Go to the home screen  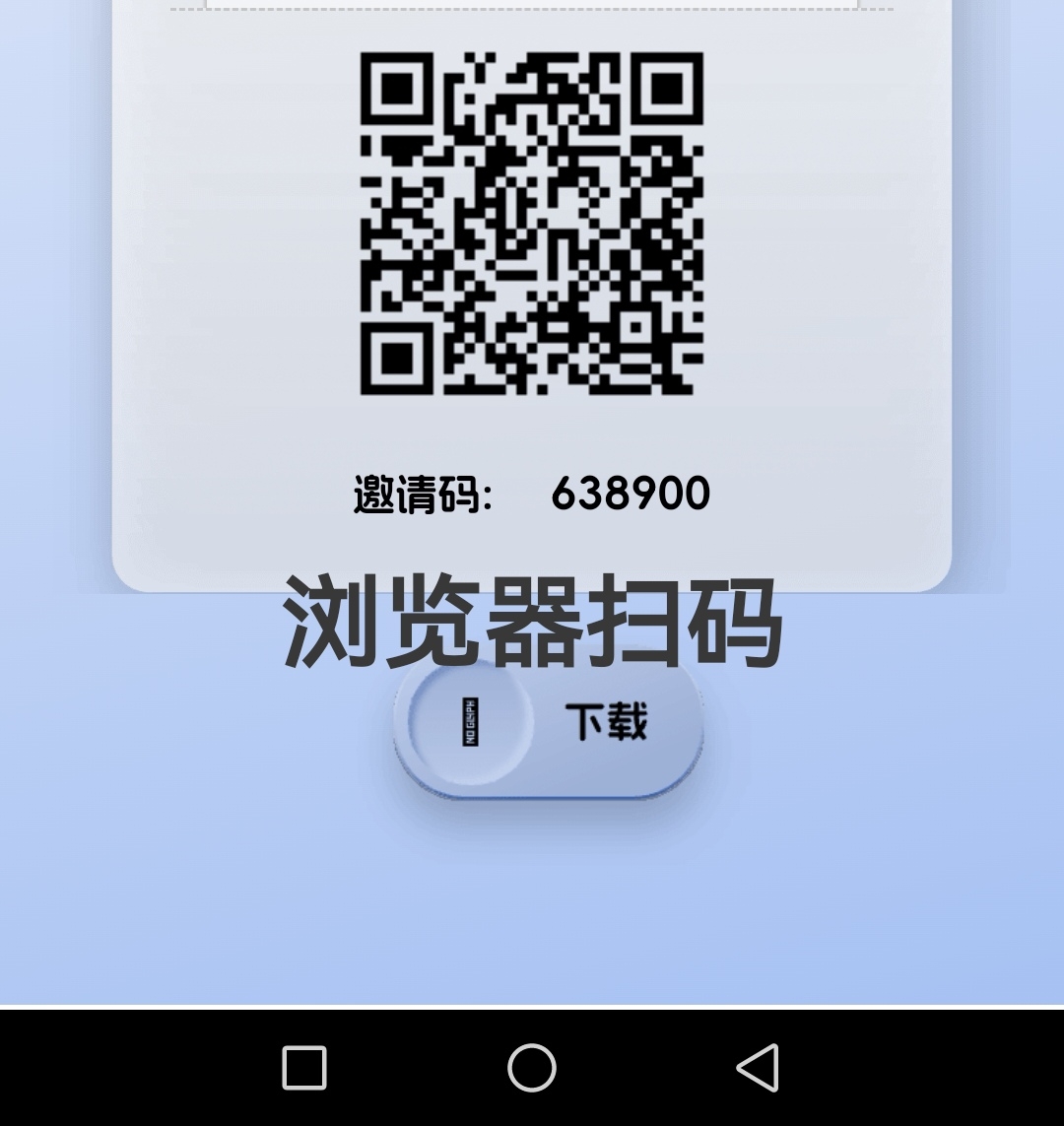(532, 1068)
